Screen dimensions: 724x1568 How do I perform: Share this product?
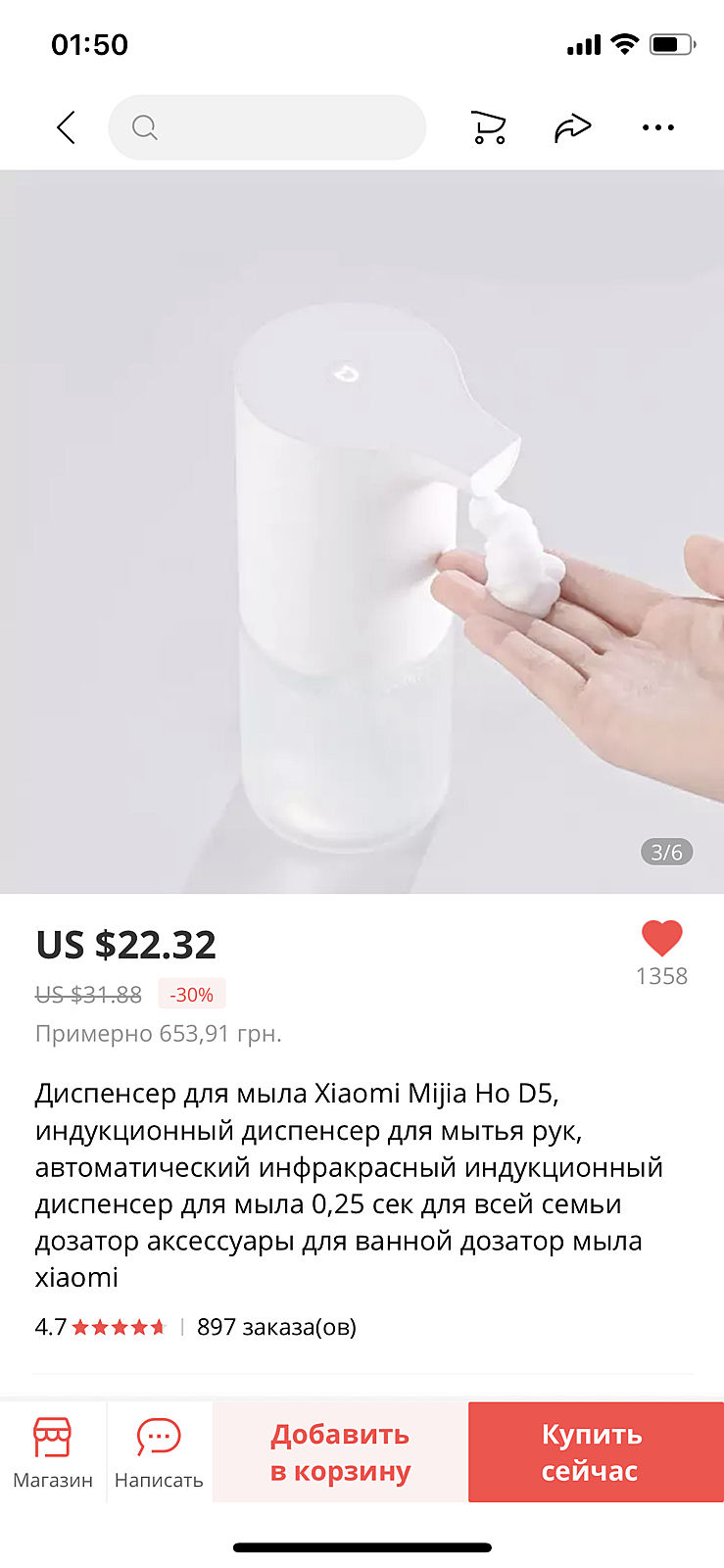572,127
